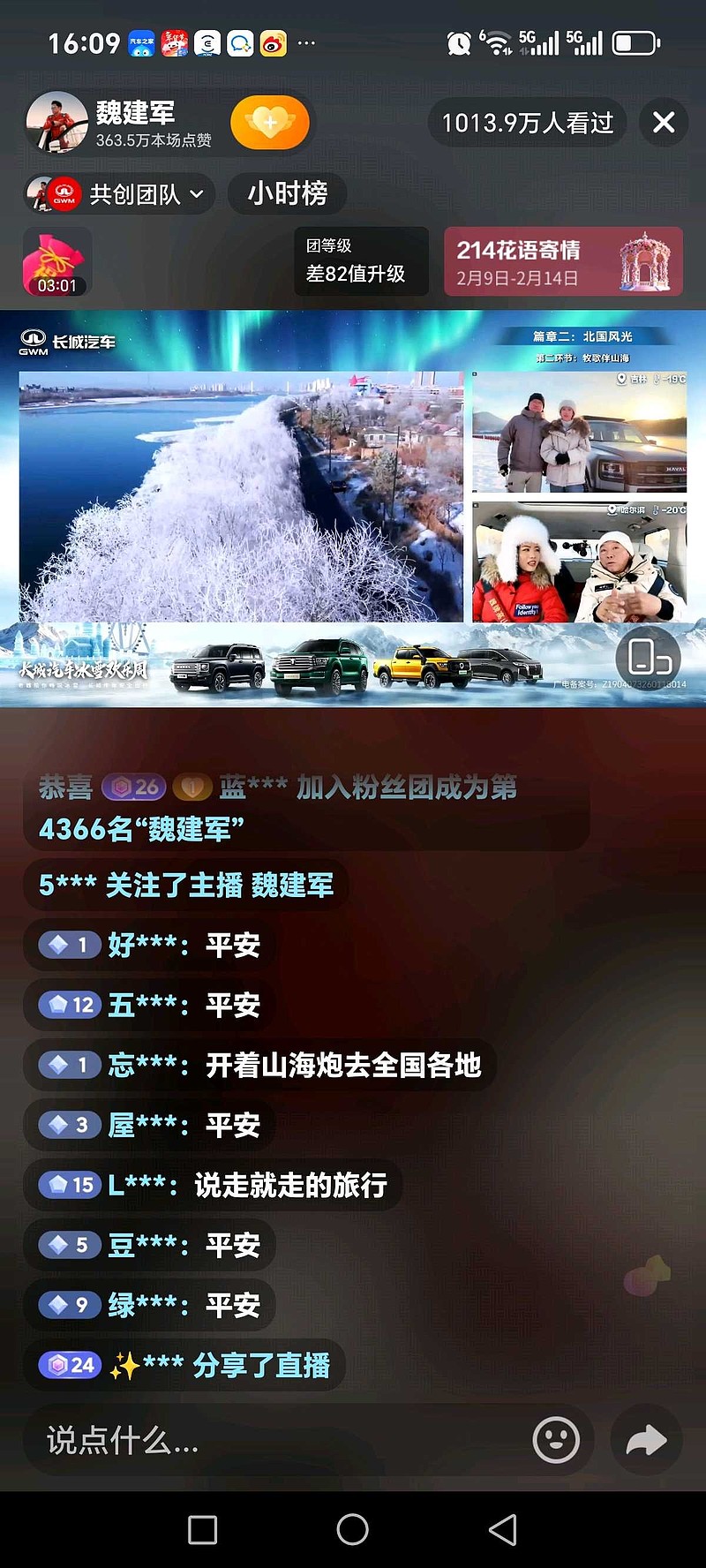Tap the 1013.9万人看过 viewer counter
The image size is (706, 1568).
click(526, 123)
